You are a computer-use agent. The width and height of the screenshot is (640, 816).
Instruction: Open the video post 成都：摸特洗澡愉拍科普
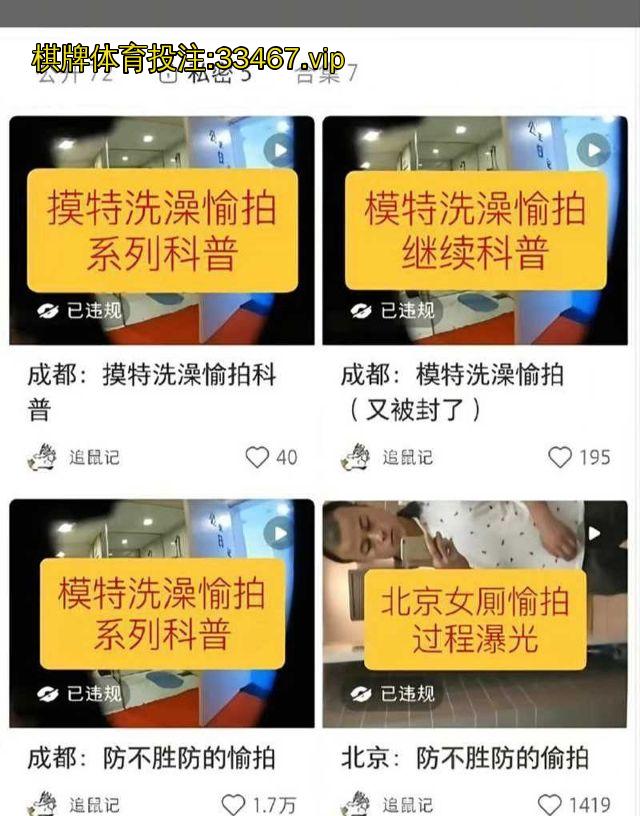161,231
